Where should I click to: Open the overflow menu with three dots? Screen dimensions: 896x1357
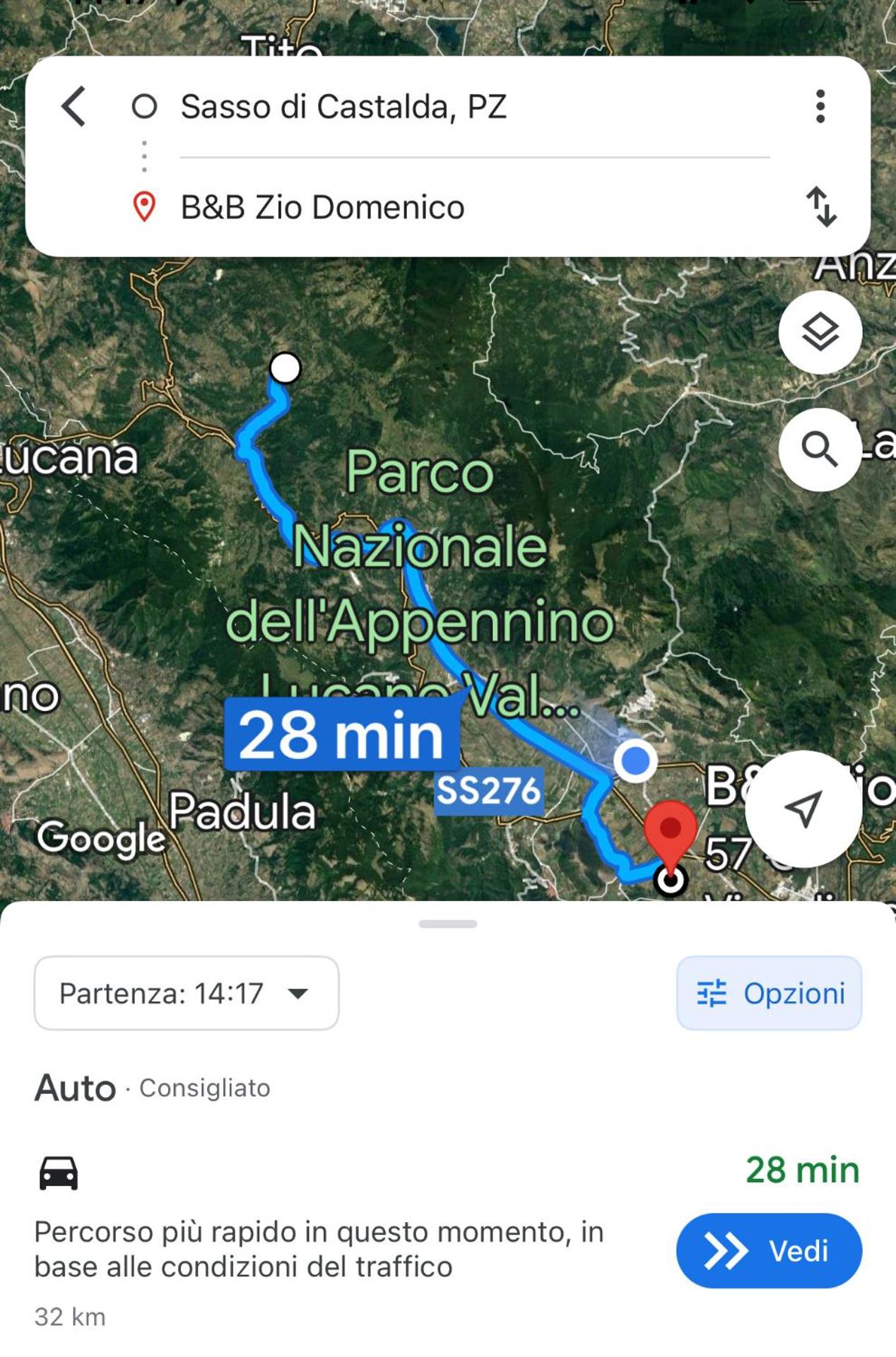point(820,107)
